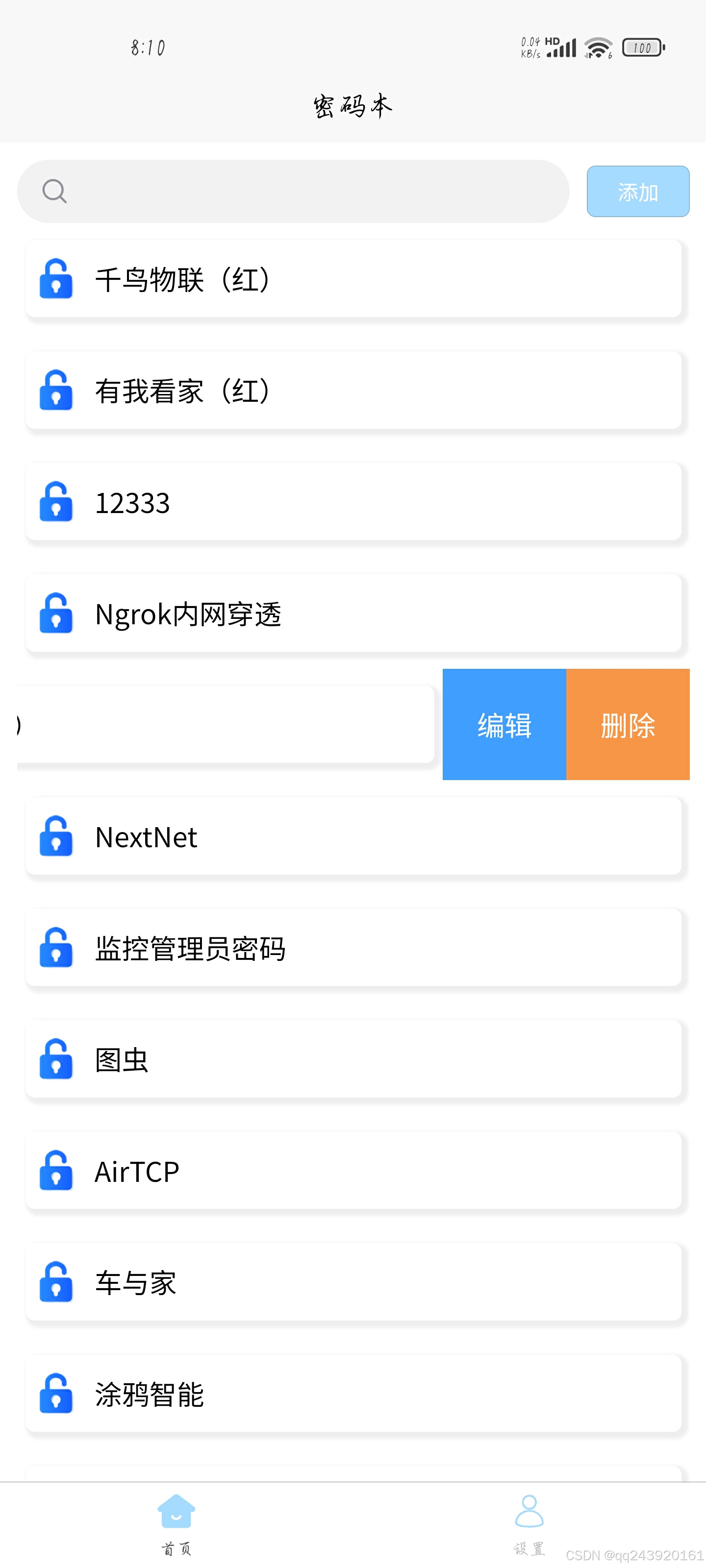Click the magnifier icon in the search bar
The height and width of the screenshot is (1568, 706).
[x=54, y=191]
